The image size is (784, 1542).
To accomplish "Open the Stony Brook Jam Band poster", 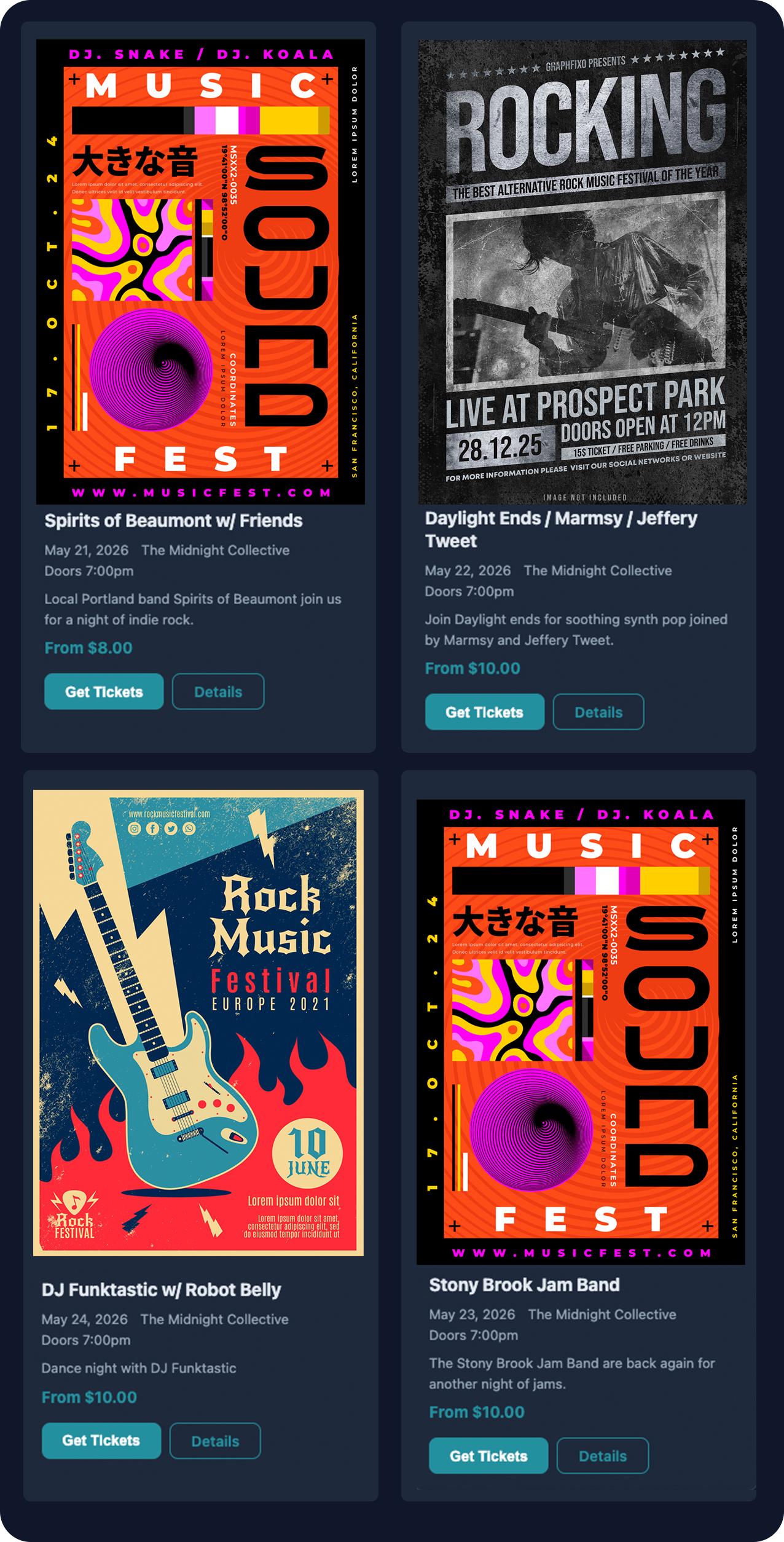I will pos(580,1031).
